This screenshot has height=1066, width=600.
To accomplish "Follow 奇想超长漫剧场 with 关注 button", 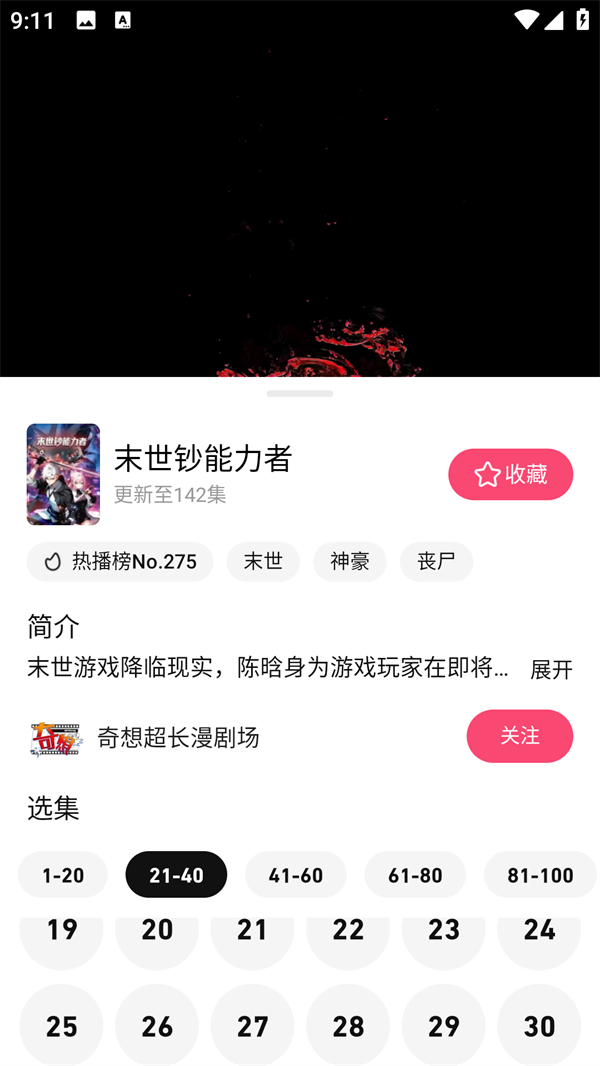I will pyautogui.click(x=519, y=736).
